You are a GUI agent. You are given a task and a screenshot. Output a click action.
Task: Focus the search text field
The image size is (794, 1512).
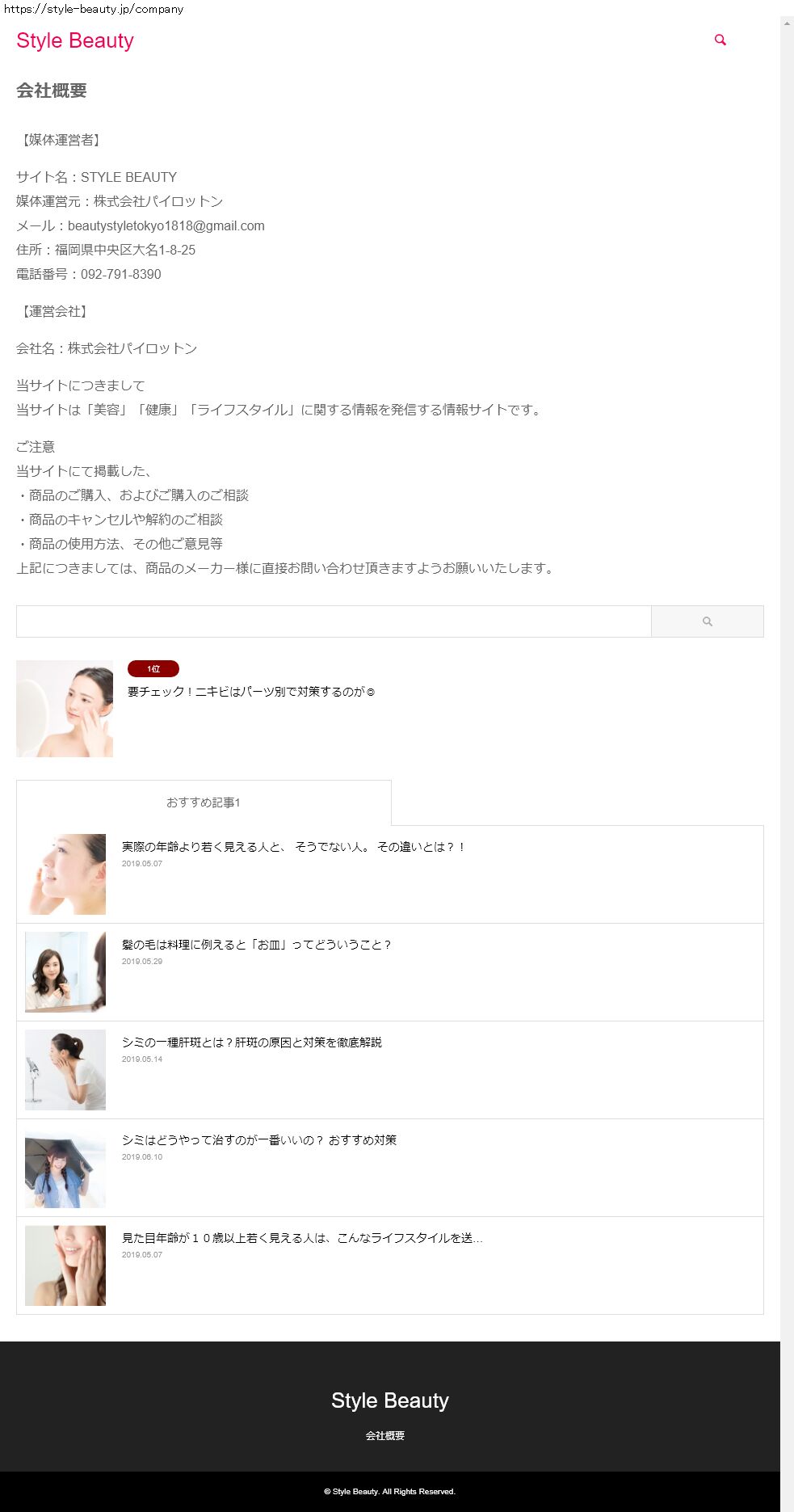[333, 621]
